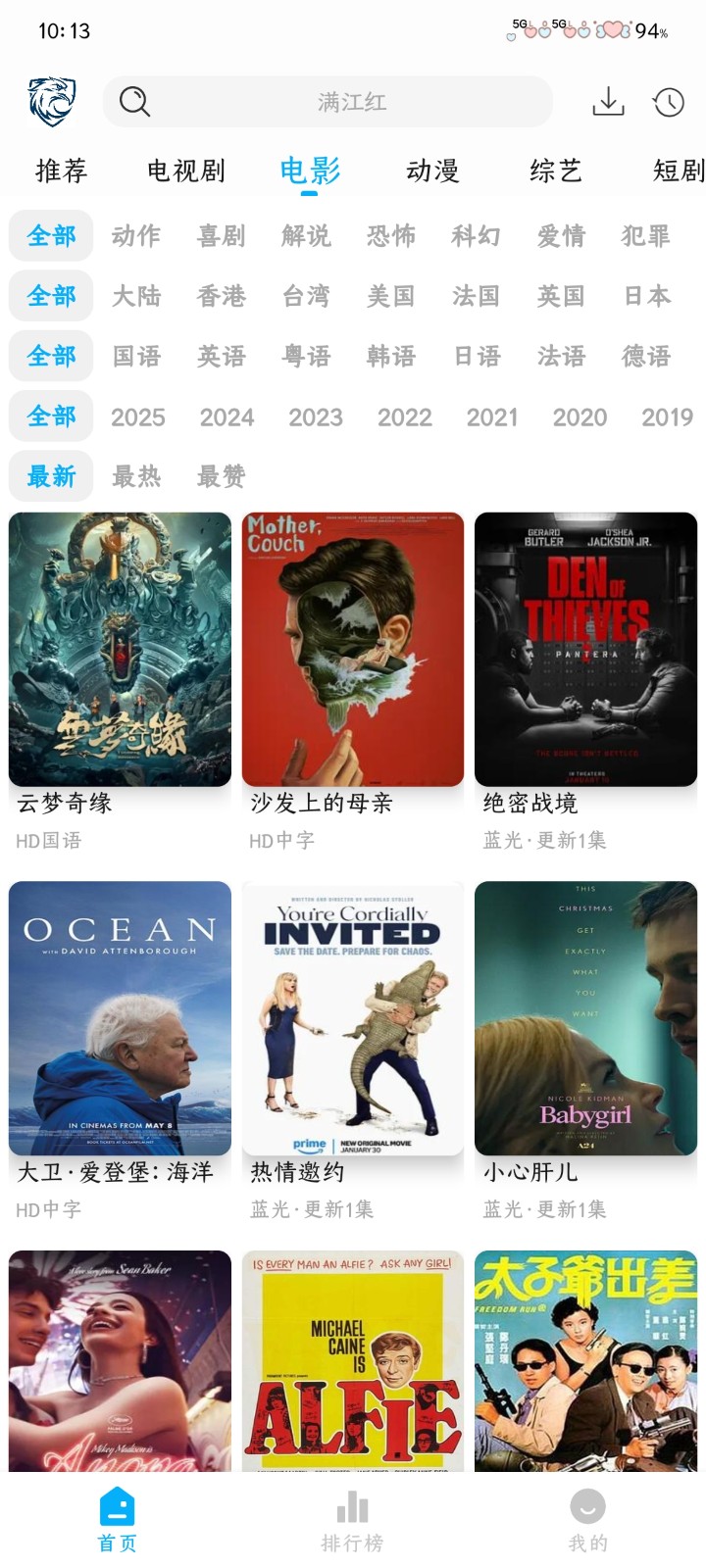Open the movie 云梦奇缘
This screenshot has height=1568, width=706.
point(120,650)
